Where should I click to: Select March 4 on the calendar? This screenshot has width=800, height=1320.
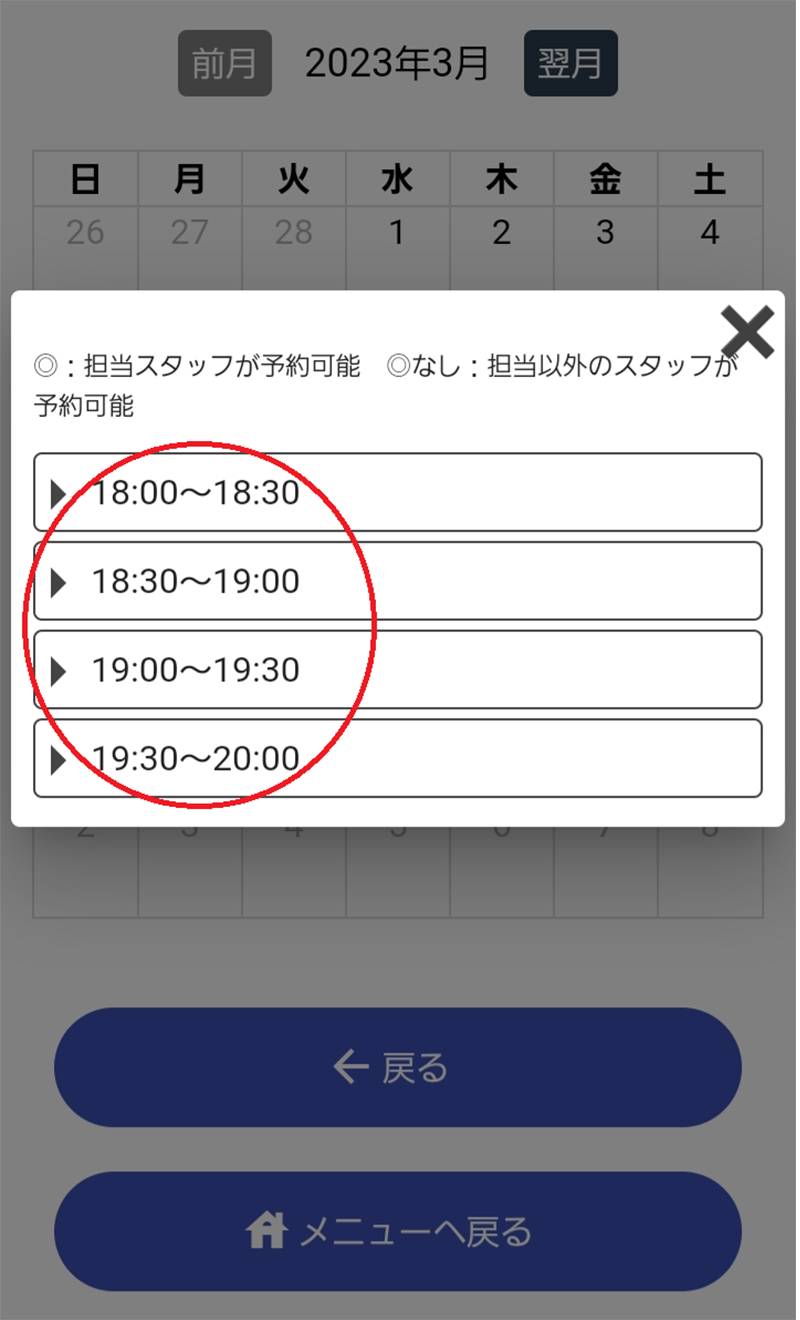[709, 232]
